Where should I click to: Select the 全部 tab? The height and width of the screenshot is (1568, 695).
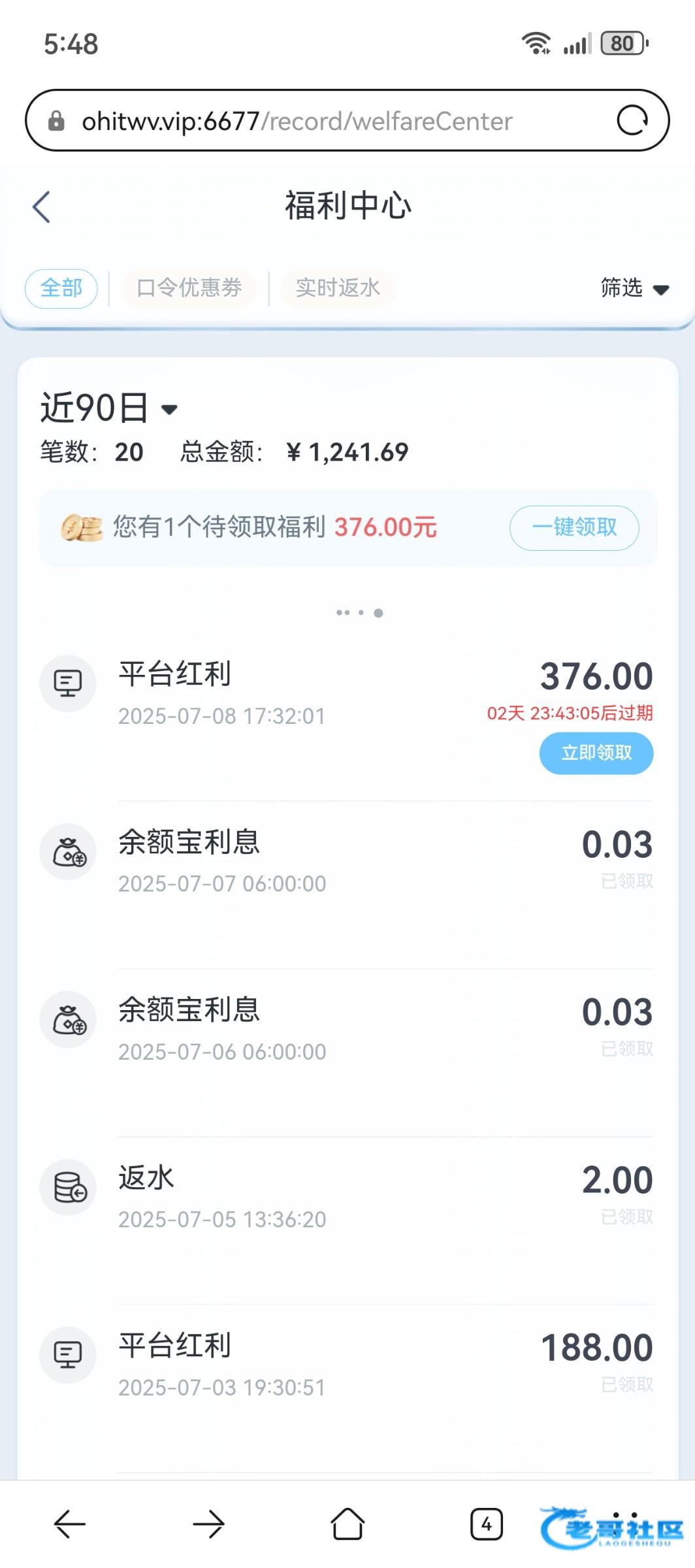point(61,288)
